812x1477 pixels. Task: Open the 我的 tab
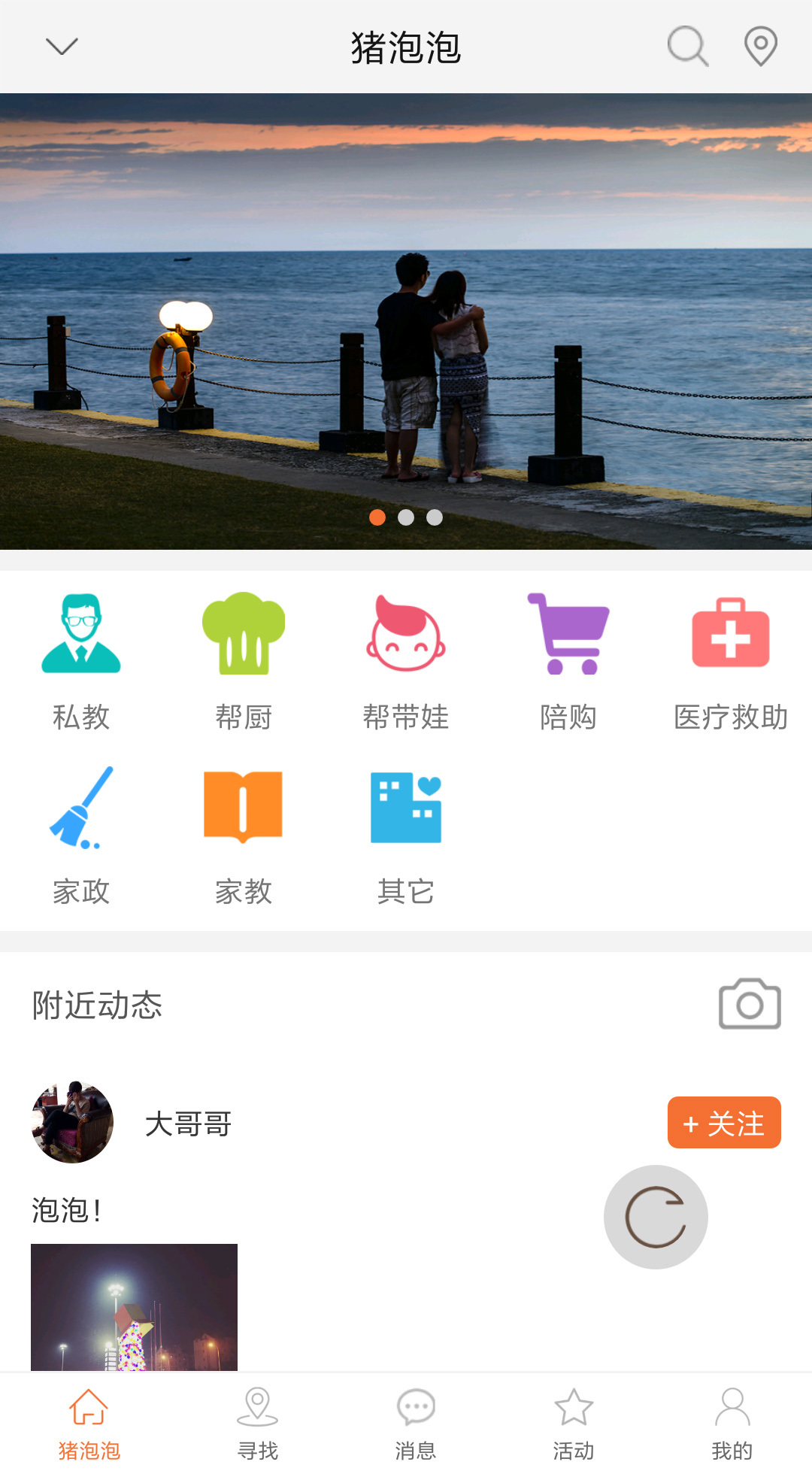tap(732, 1424)
